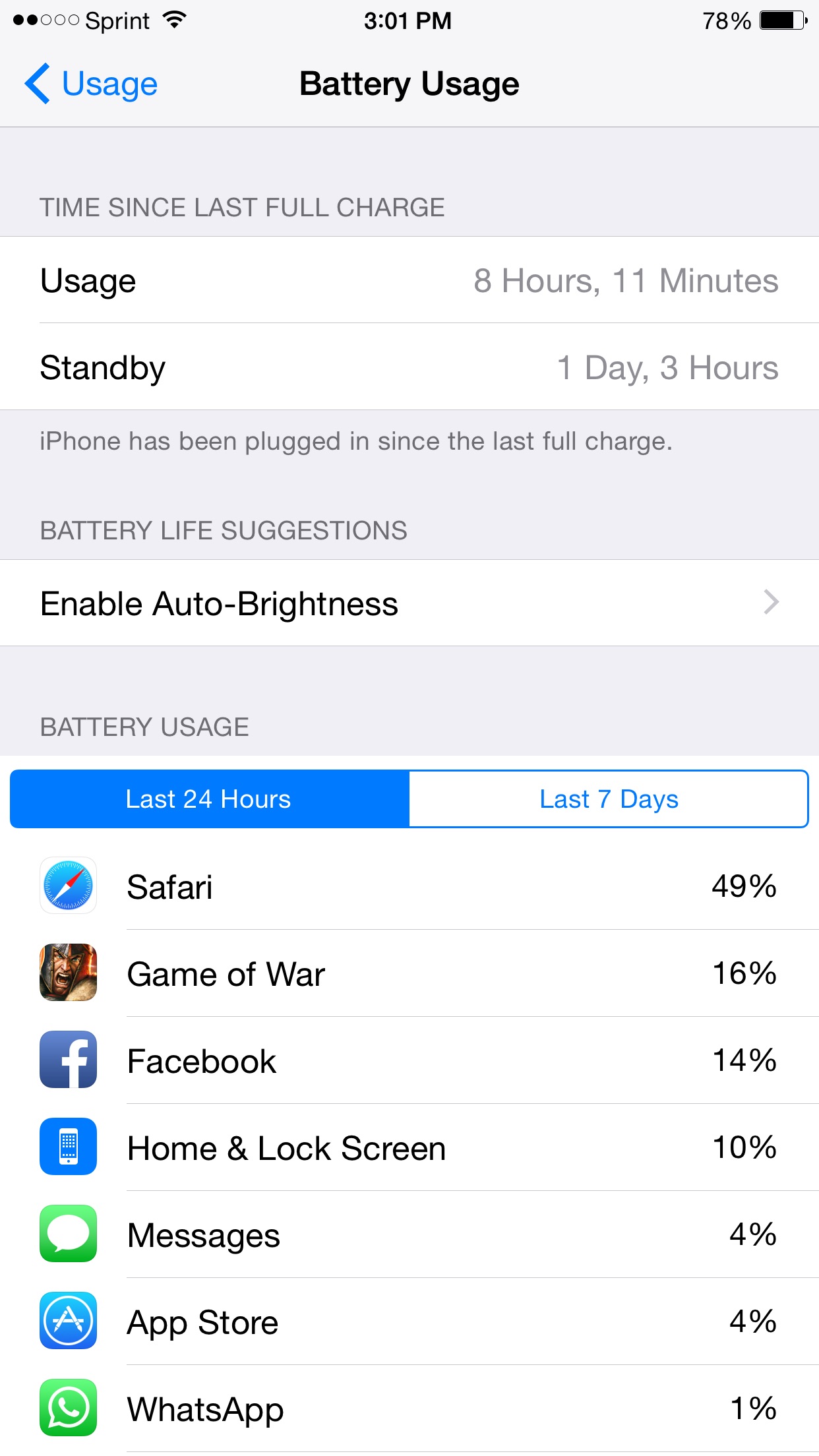Screen dimensions: 819x1456
Task: Select the Last 24 Hours segment
Action: click(x=210, y=799)
